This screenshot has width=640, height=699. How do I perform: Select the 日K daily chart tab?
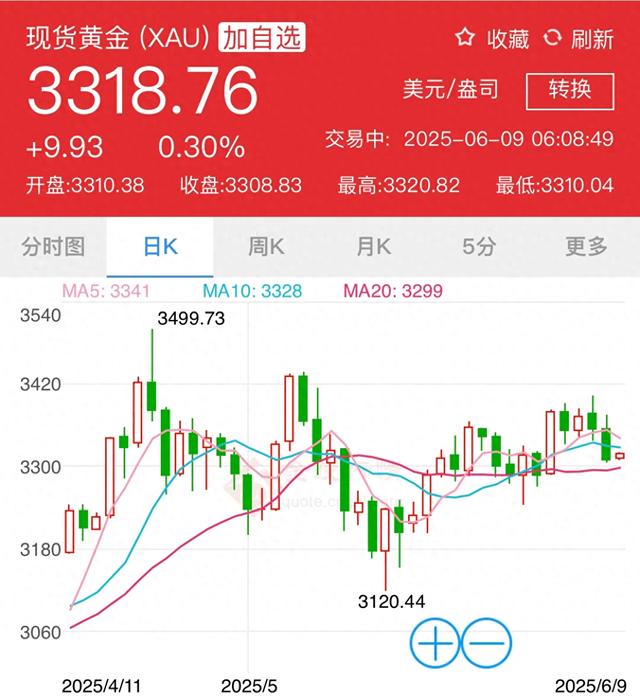pos(160,247)
